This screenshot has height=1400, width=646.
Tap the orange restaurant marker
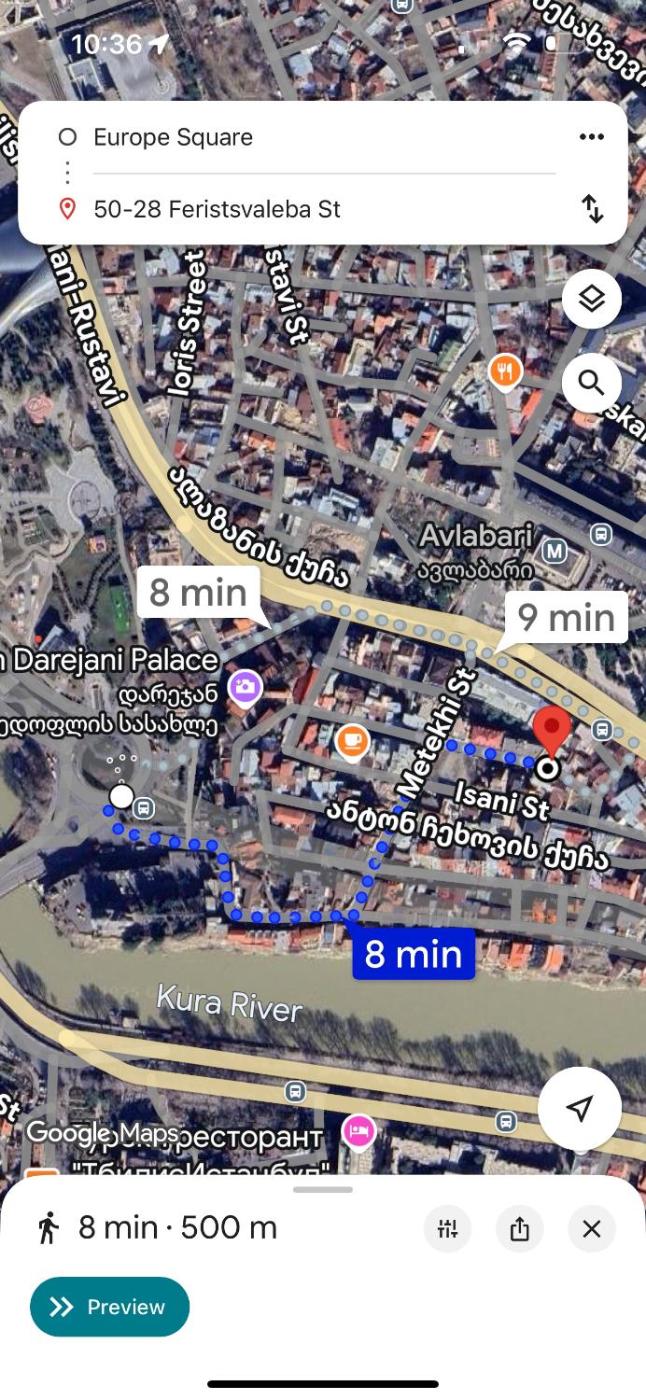point(506,373)
